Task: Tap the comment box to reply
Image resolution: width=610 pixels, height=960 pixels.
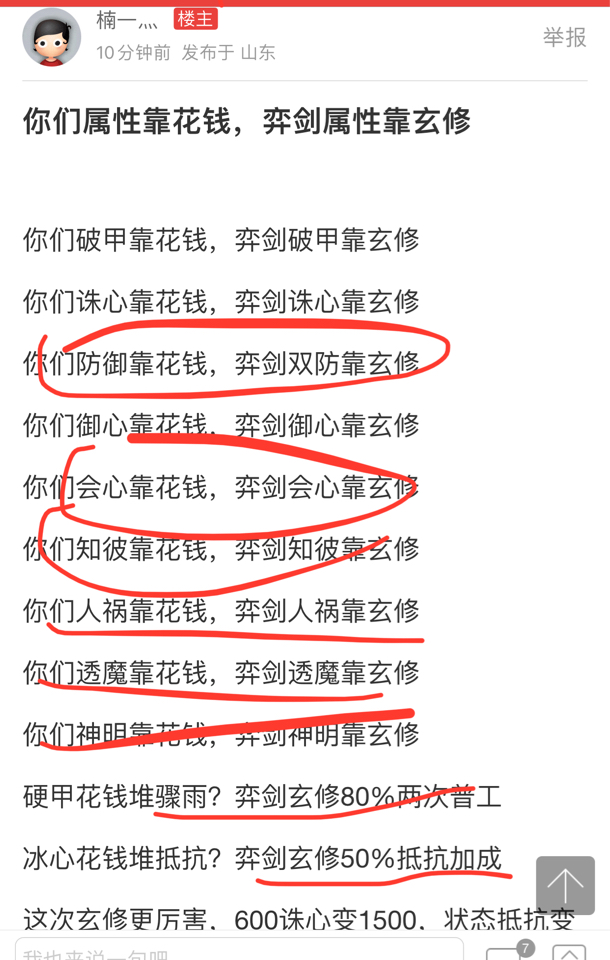Action: click(239, 950)
